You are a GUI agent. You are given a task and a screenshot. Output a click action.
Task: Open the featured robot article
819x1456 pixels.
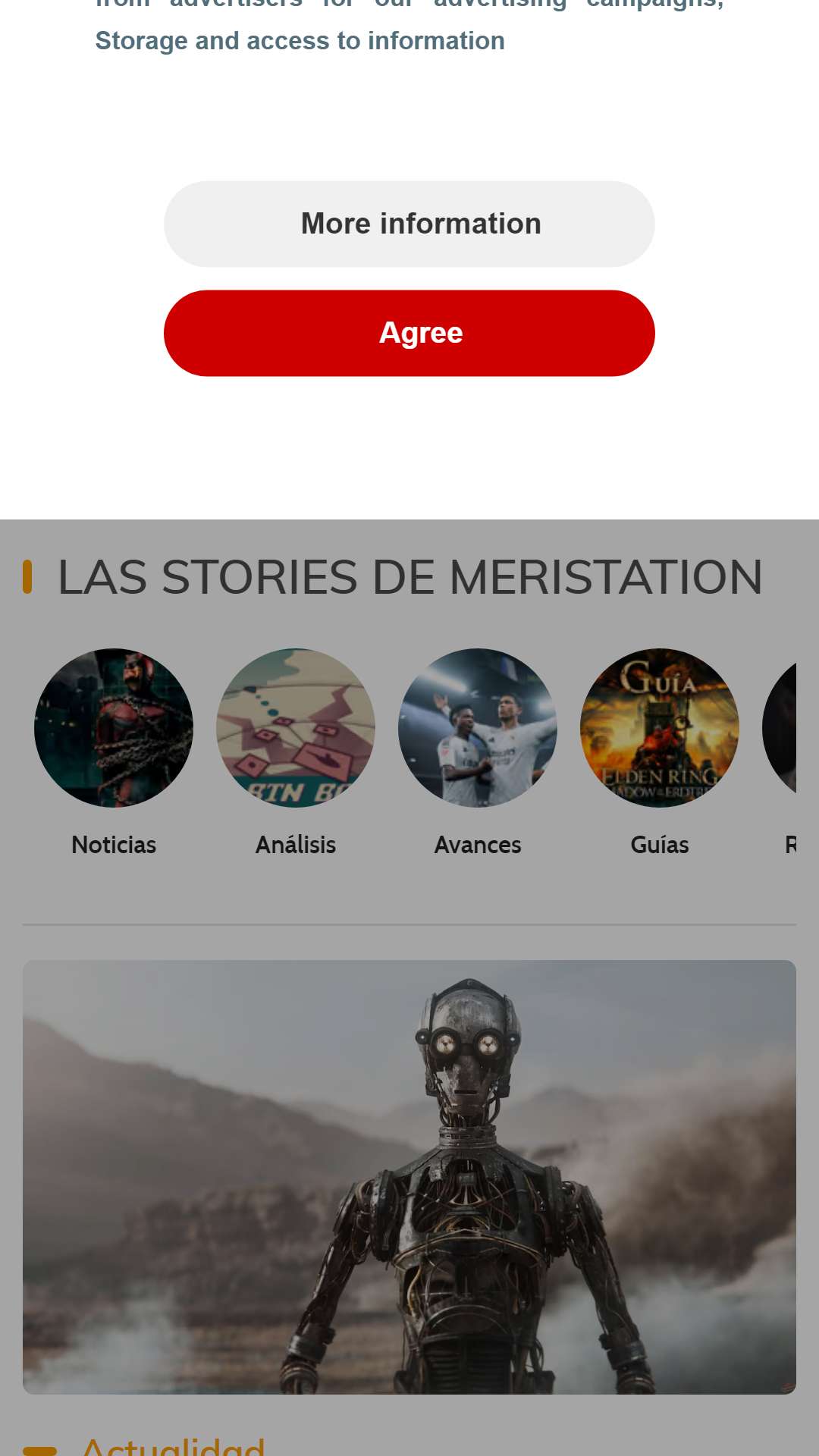pos(409,1177)
